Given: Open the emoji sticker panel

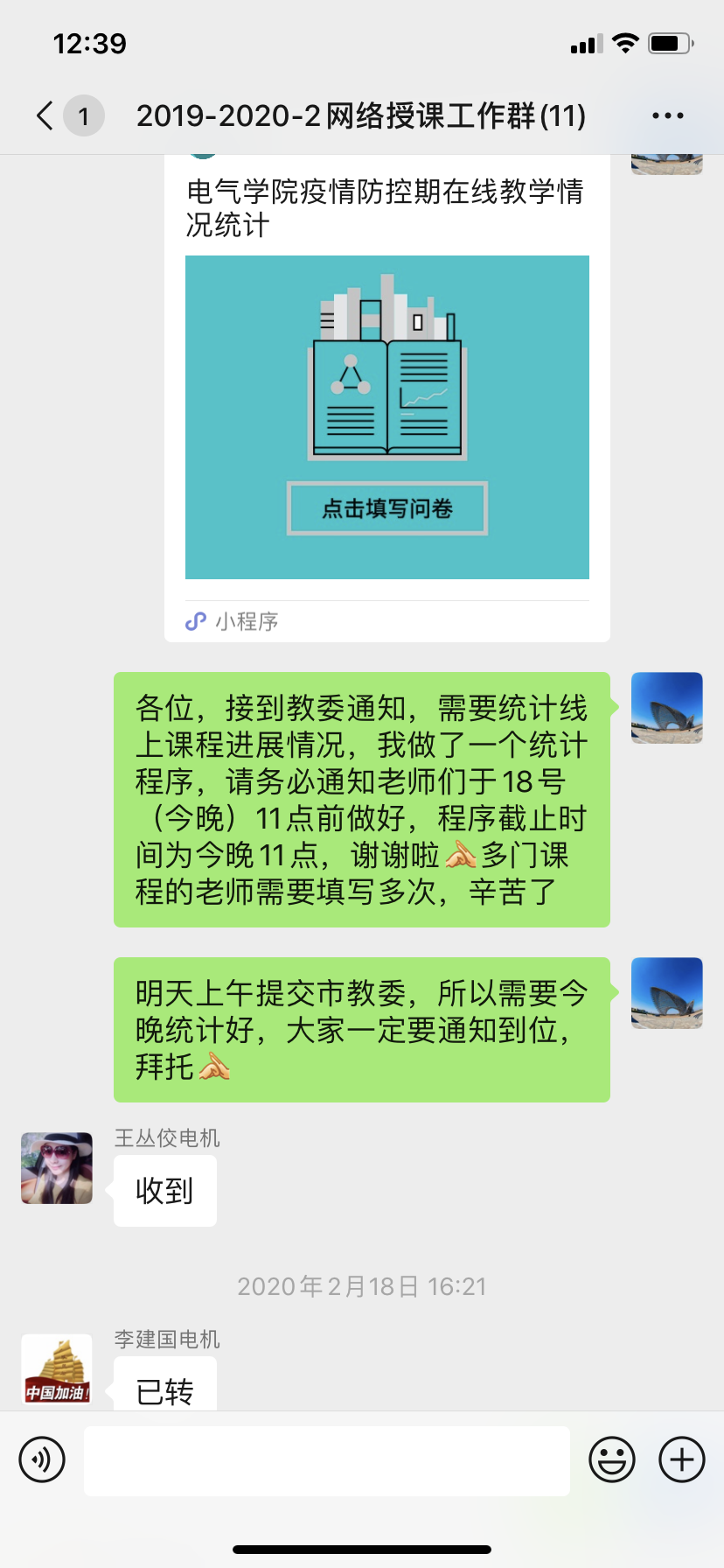Looking at the screenshot, I should [x=611, y=1459].
